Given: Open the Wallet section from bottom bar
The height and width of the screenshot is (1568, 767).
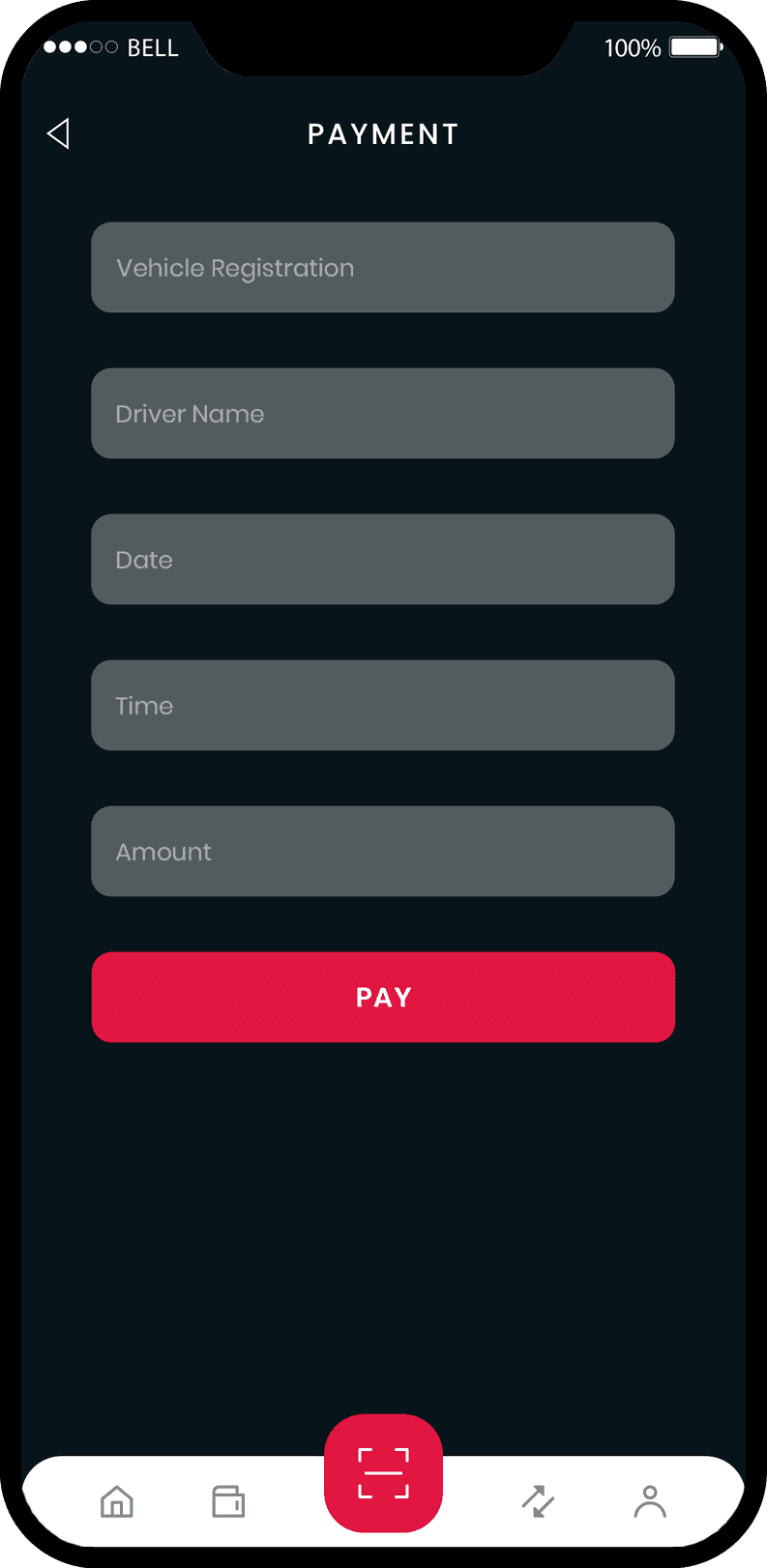Looking at the screenshot, I should (227, 1501).
